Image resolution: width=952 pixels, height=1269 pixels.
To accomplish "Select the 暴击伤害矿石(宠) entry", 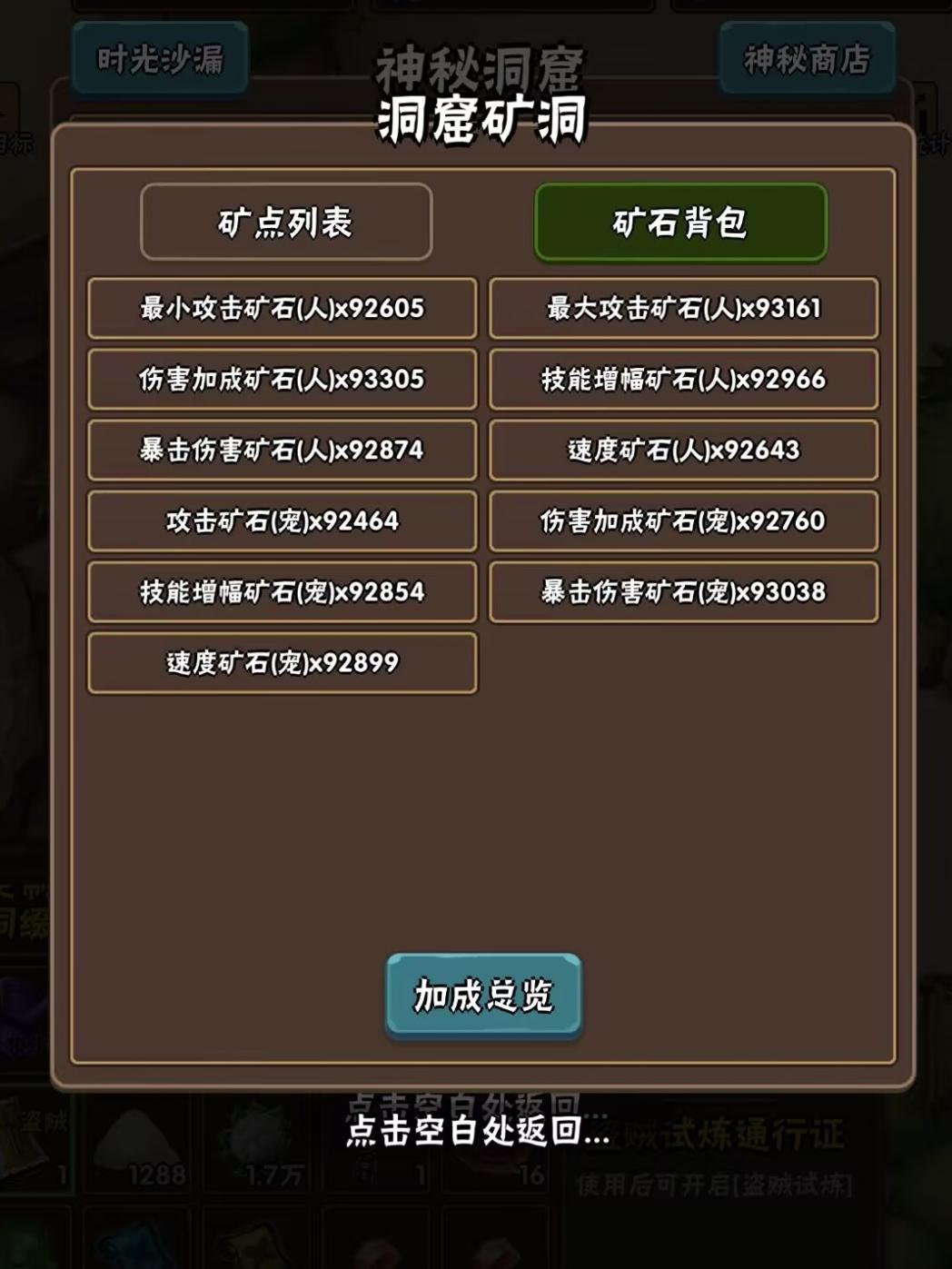I will tap(681, 592).
